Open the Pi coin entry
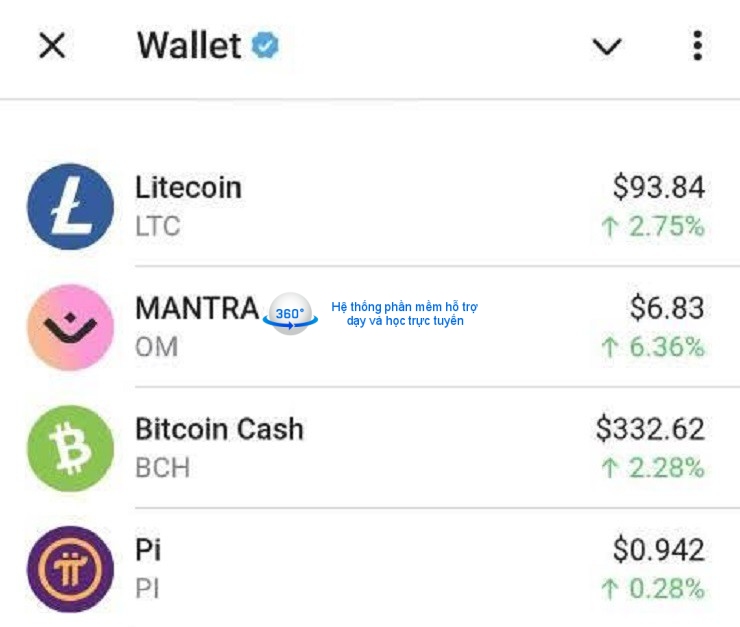740x627 pixels. click(x=368, y=568)
